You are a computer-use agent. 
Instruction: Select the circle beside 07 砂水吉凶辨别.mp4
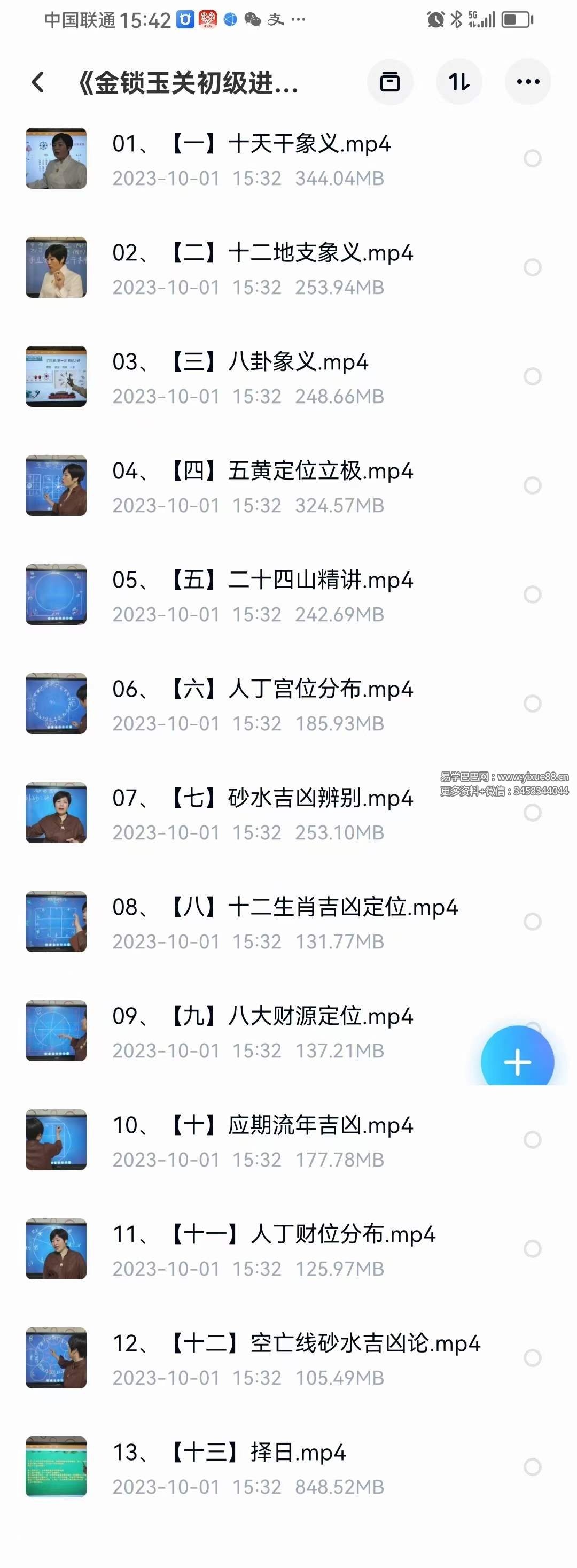[x=532, y=813]
